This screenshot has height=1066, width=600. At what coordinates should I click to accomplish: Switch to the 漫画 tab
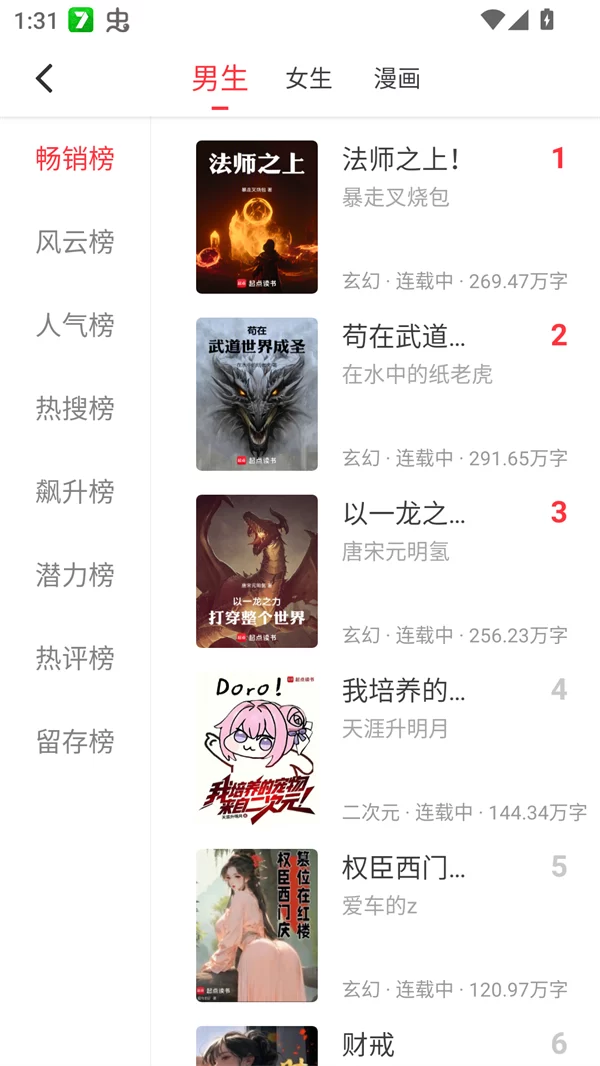point(396,78)
